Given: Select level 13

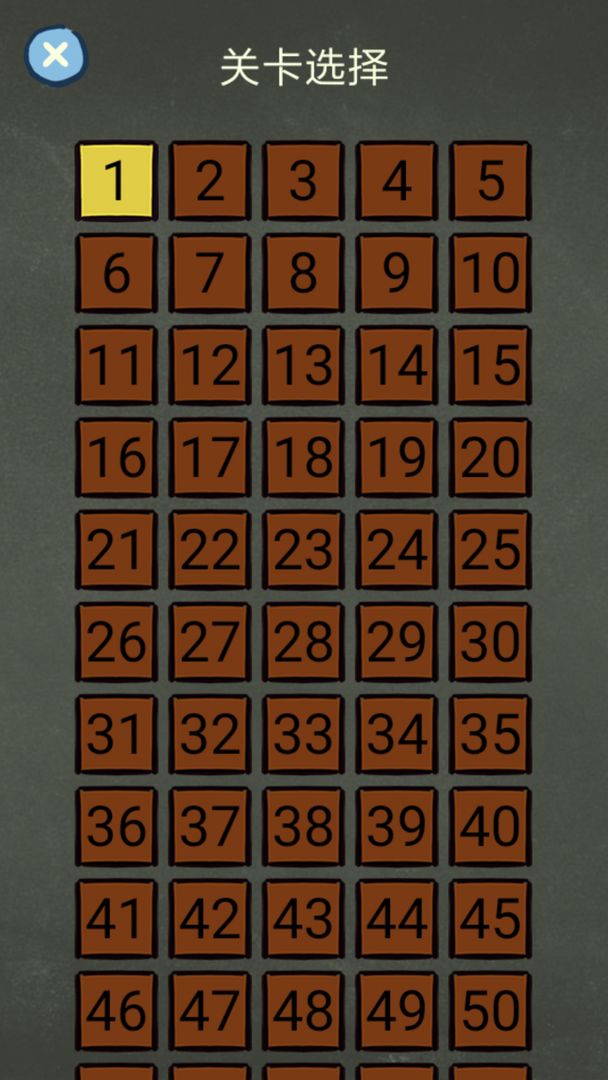Looking at the screenshot, I should click(303, 365).
